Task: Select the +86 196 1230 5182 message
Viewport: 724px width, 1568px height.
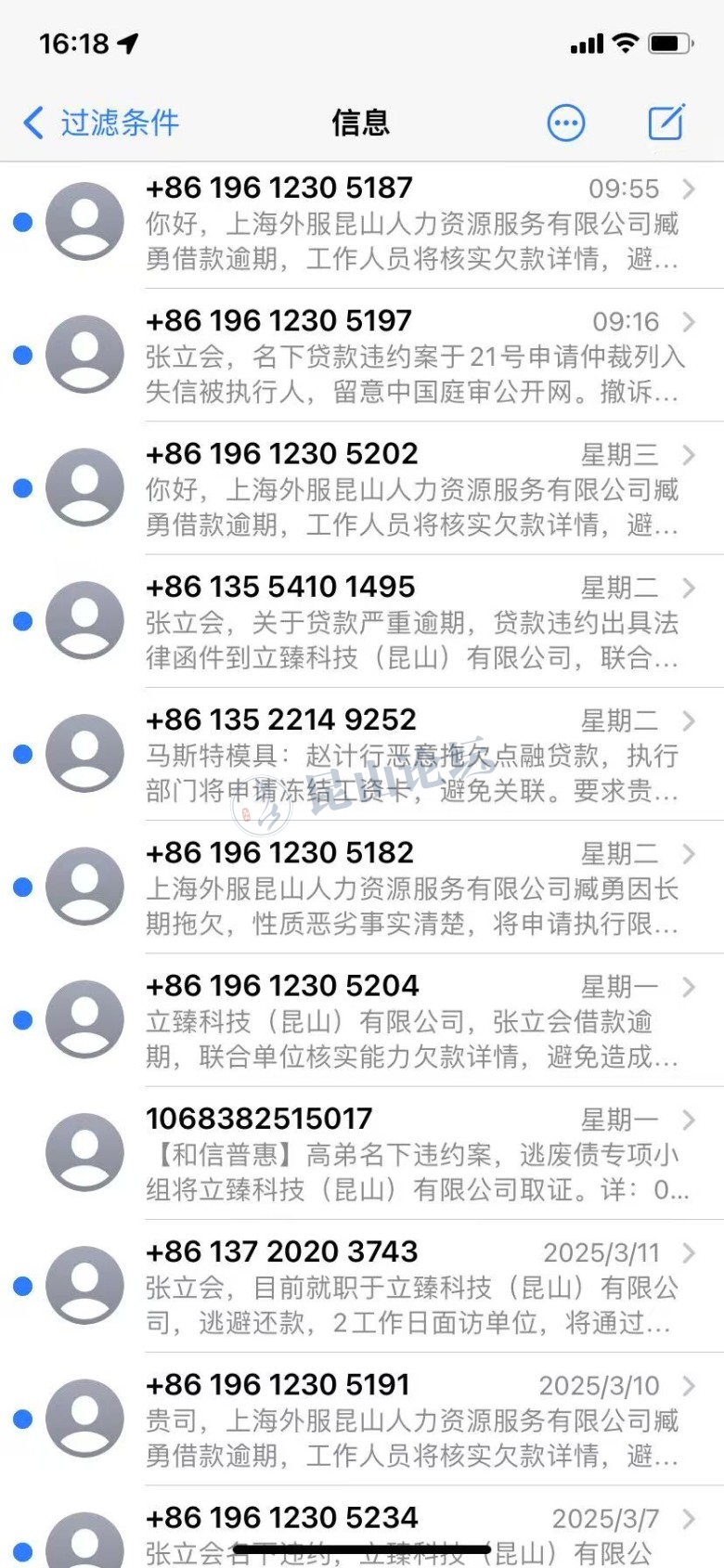Action: click(x=411, y=888)
